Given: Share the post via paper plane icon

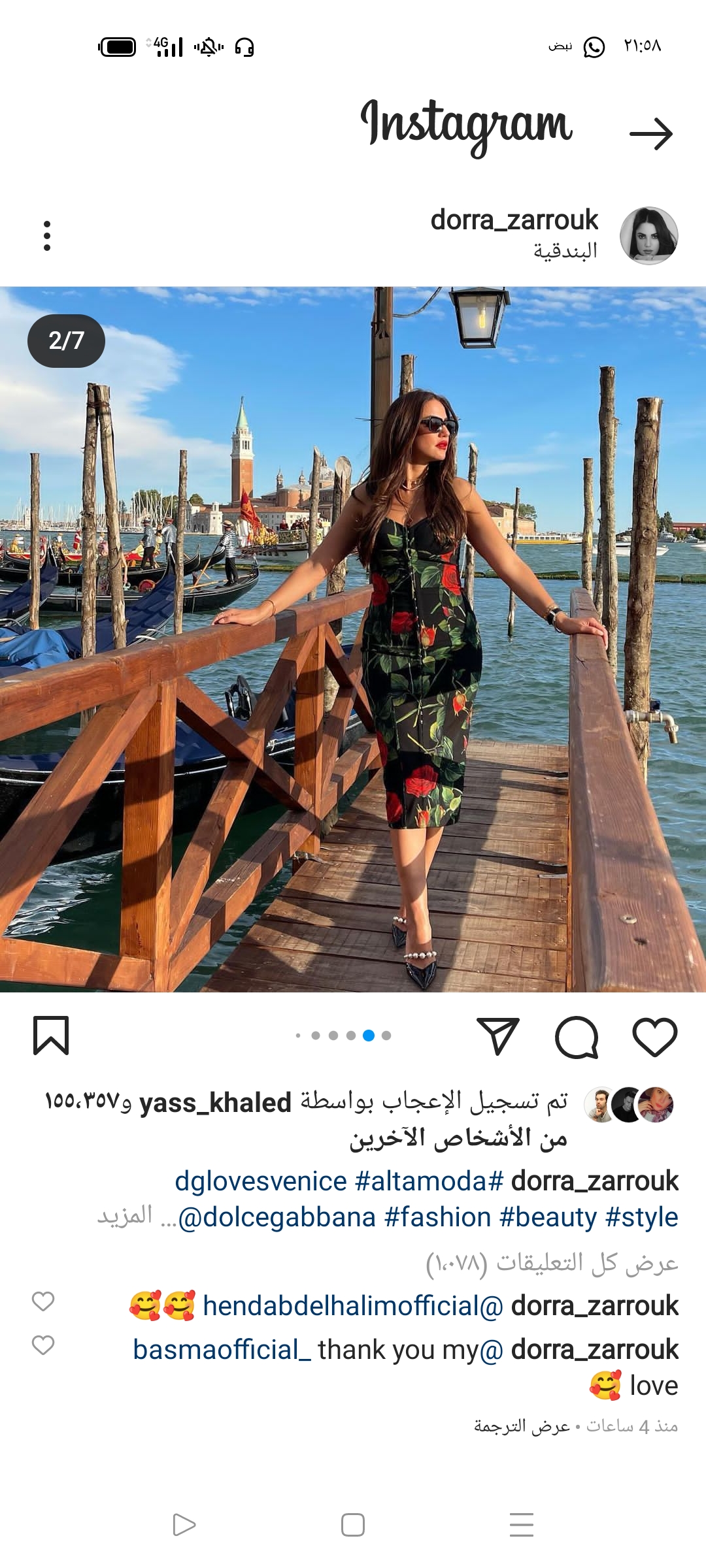Looking at the screenshot, I should click(x=498, y=1037).
